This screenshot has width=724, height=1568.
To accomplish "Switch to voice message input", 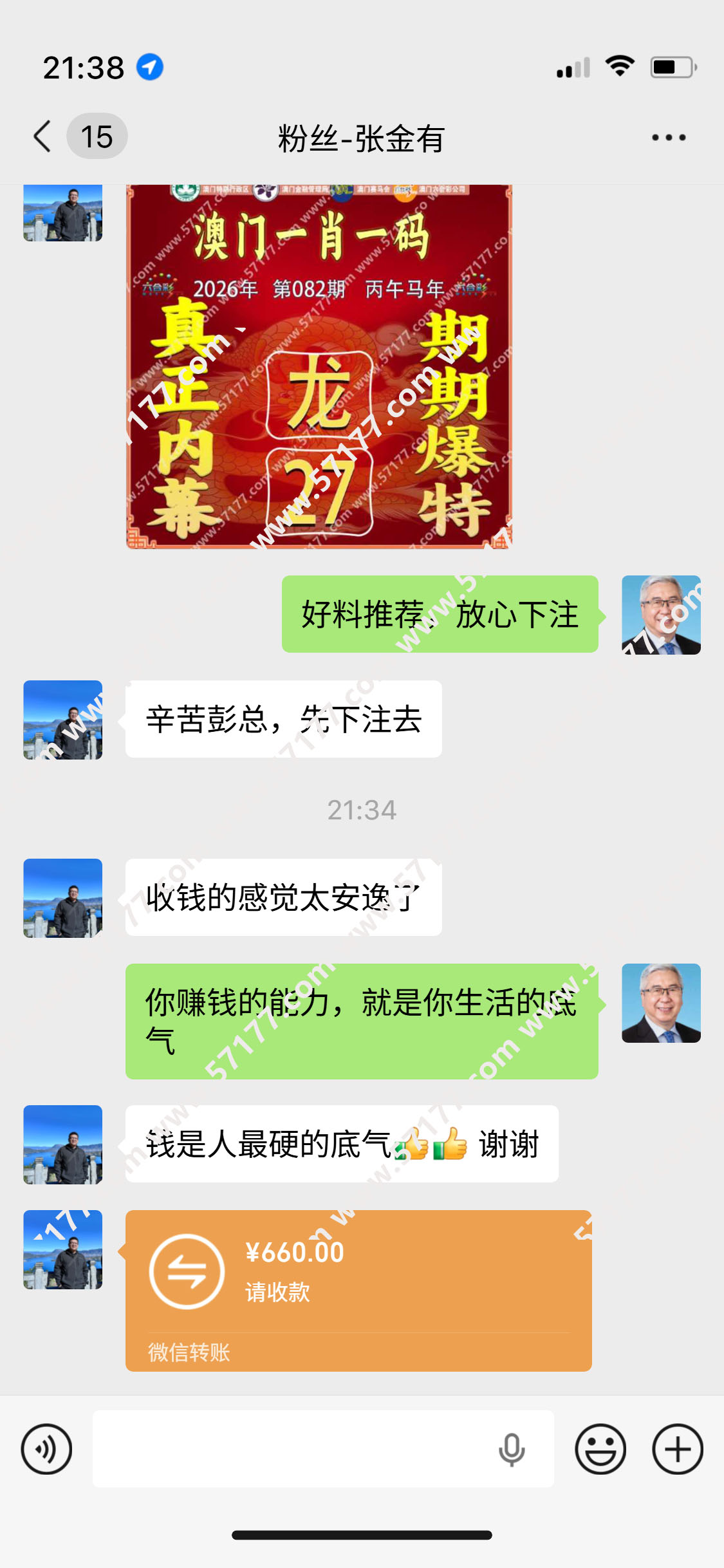I will [x=46, y=1449].
